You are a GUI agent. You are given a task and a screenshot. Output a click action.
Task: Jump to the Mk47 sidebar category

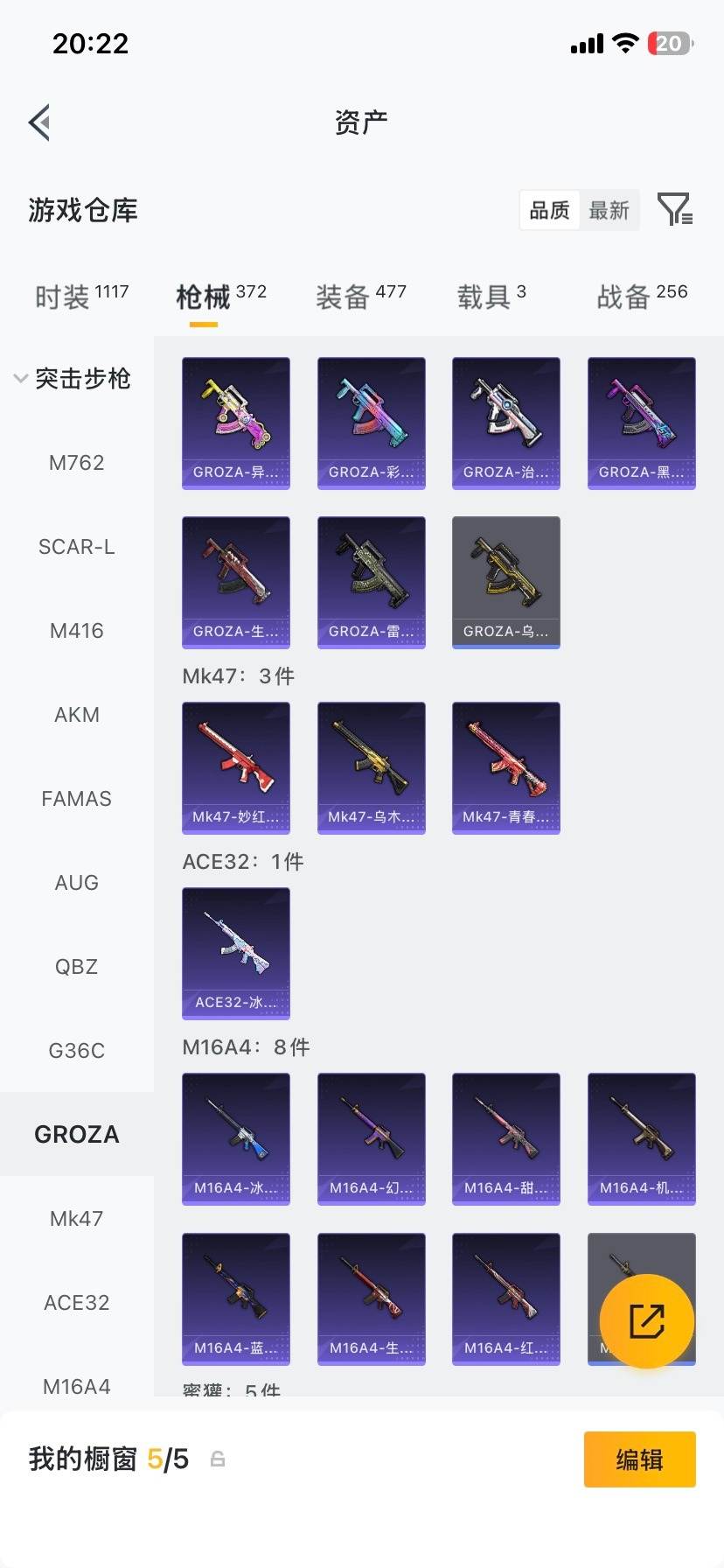(x=76, y=1219)
